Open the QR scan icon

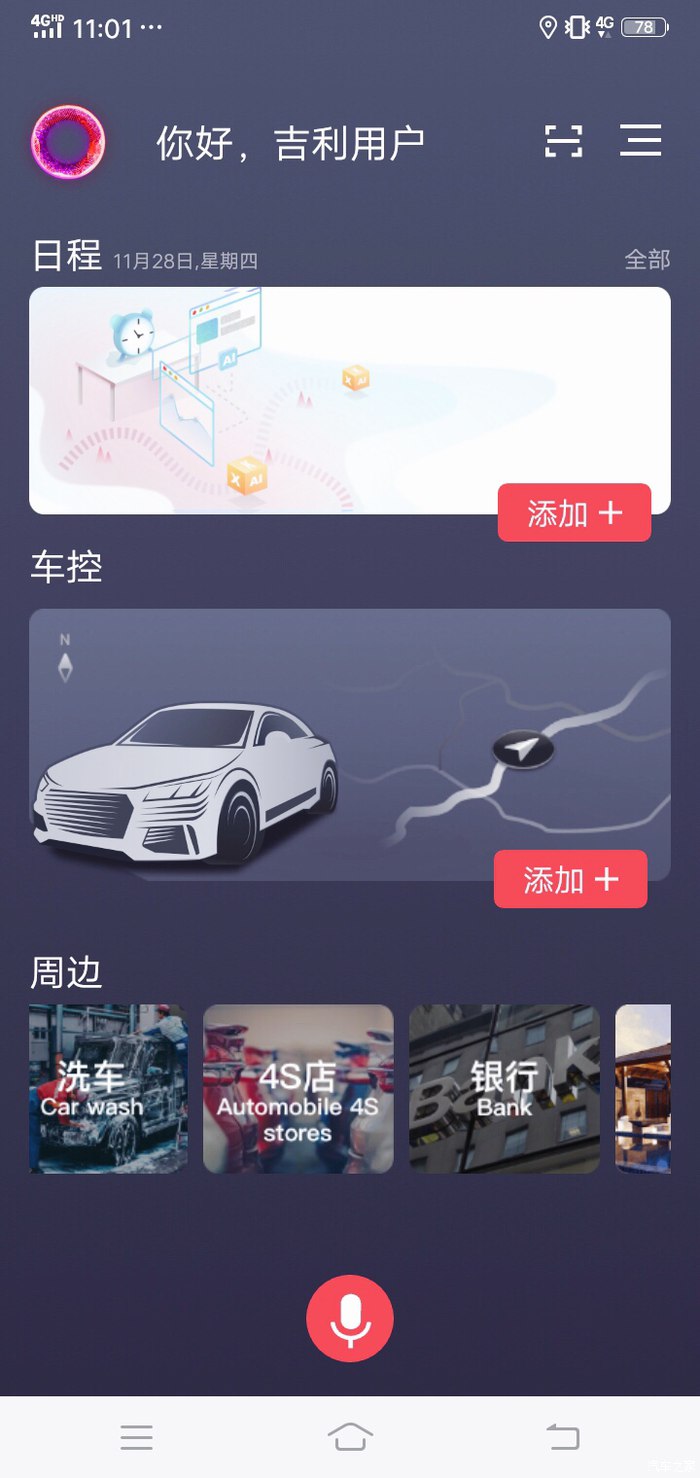pos(563,141)
